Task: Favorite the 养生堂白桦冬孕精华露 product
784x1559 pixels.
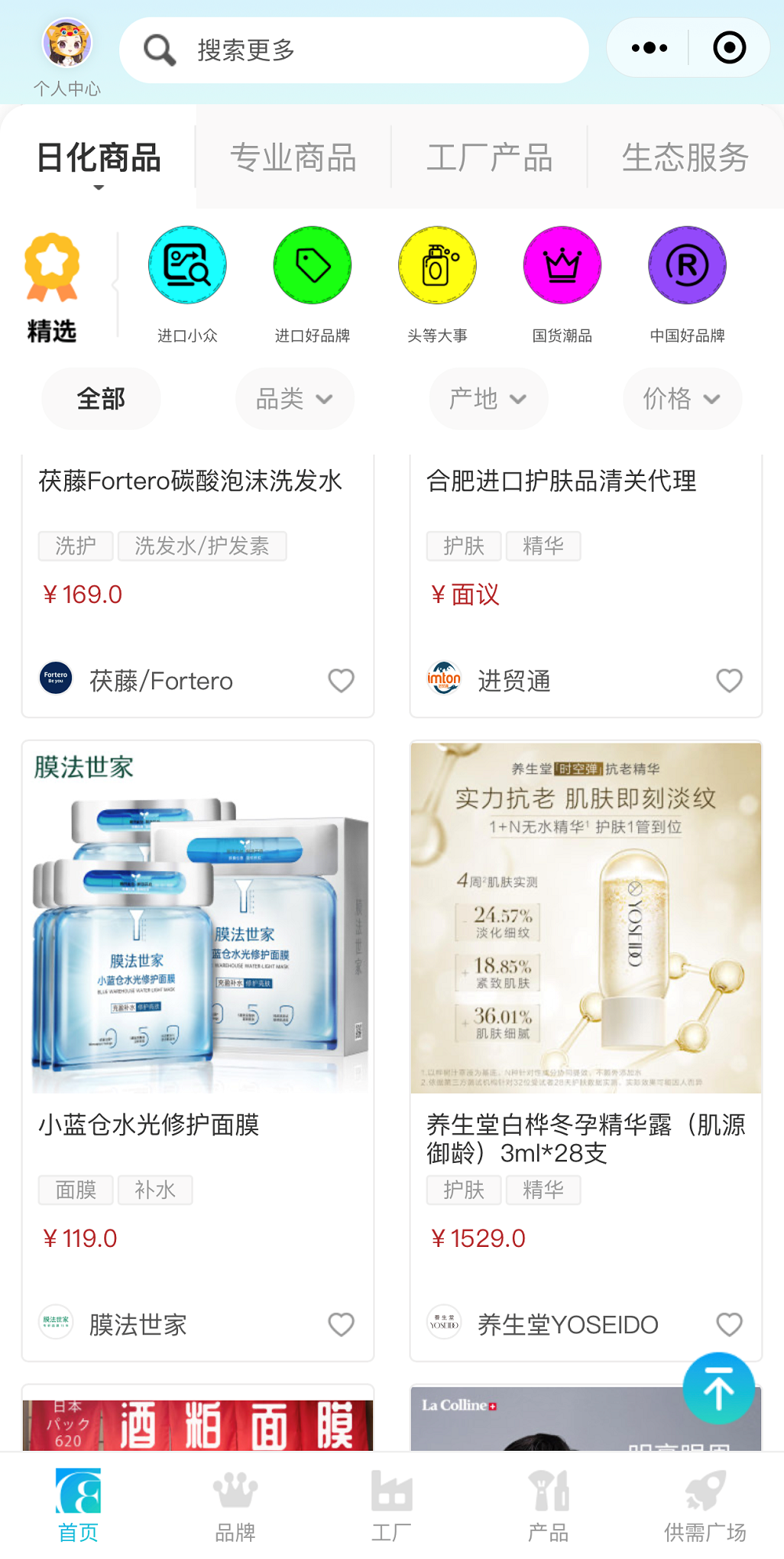Action: (x=729, y=1325)
